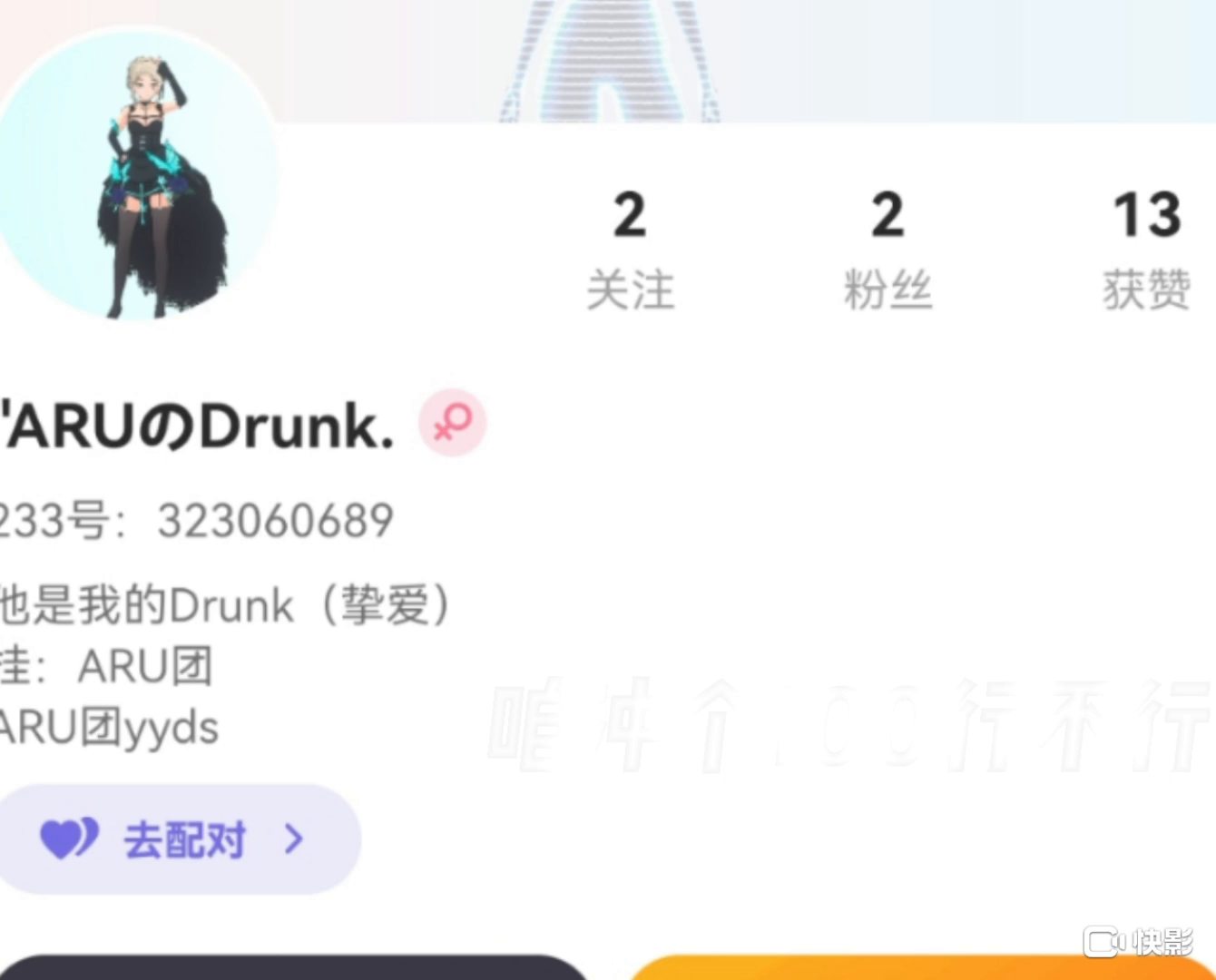Image resolution: width=1216 pixels, height=980 pixels.
Task: Open the 粉丝 followers list
Action: 887,250
